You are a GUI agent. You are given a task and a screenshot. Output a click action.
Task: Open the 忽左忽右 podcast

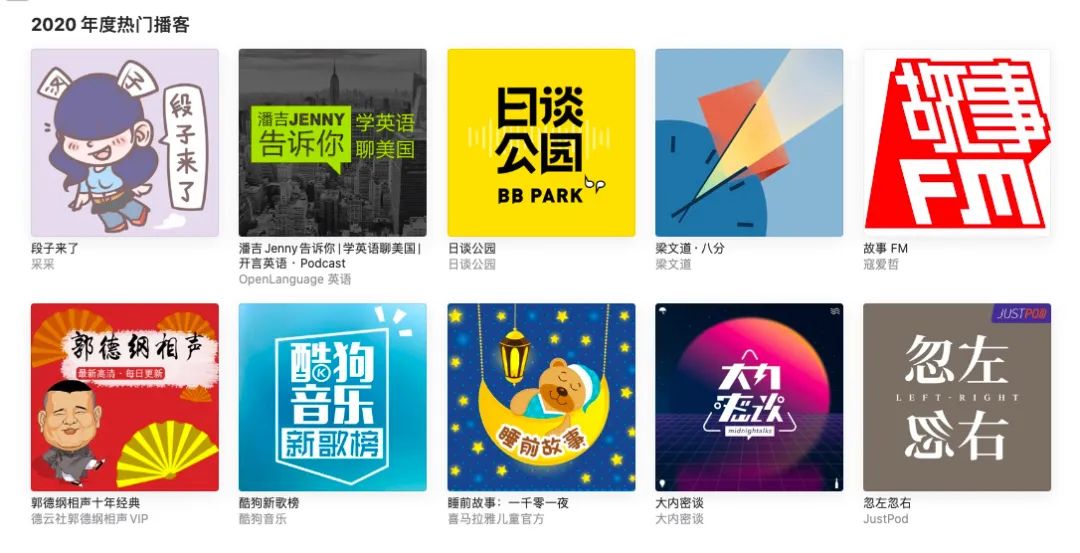(956, 397)
